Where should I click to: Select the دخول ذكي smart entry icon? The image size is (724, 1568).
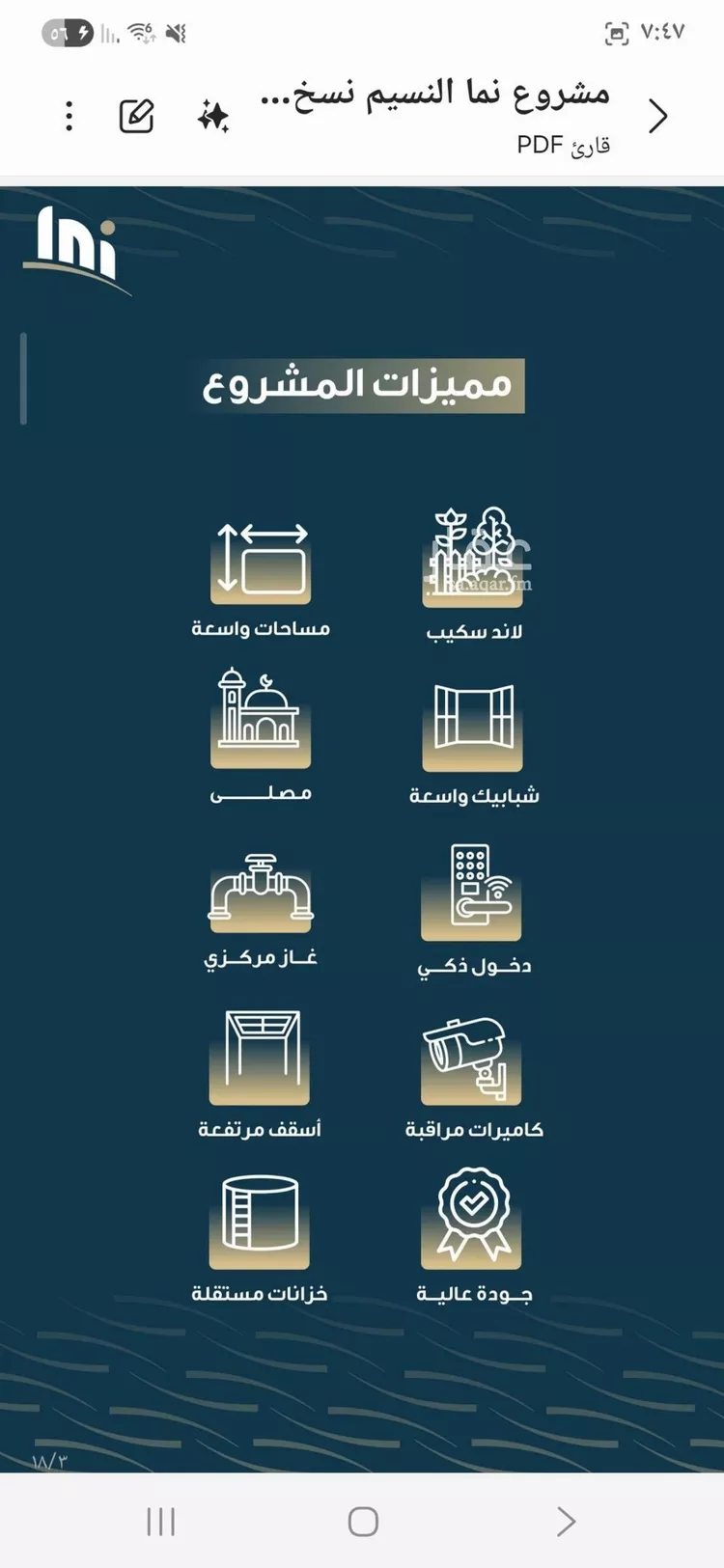[472, 890]
